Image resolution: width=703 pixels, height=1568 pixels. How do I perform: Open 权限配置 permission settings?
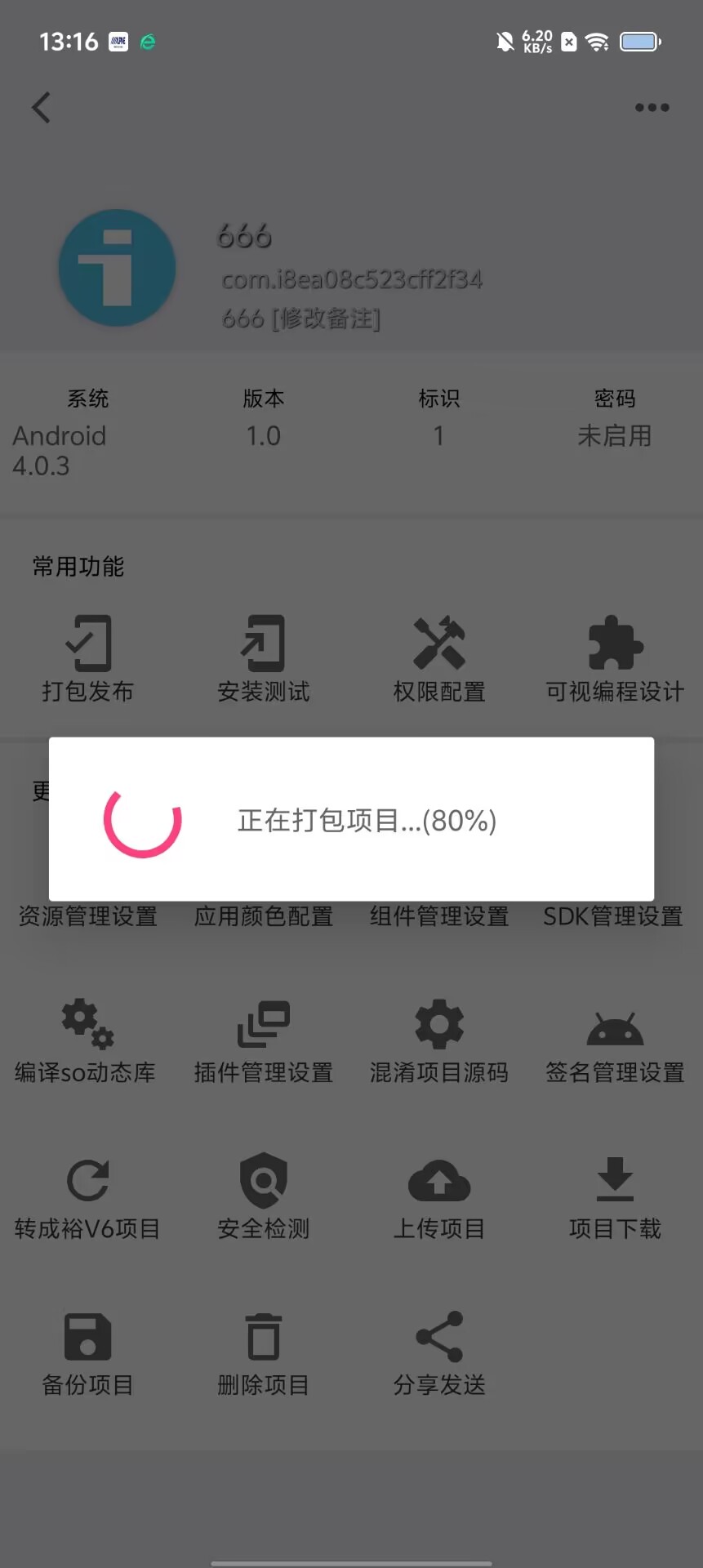[439, 658]
